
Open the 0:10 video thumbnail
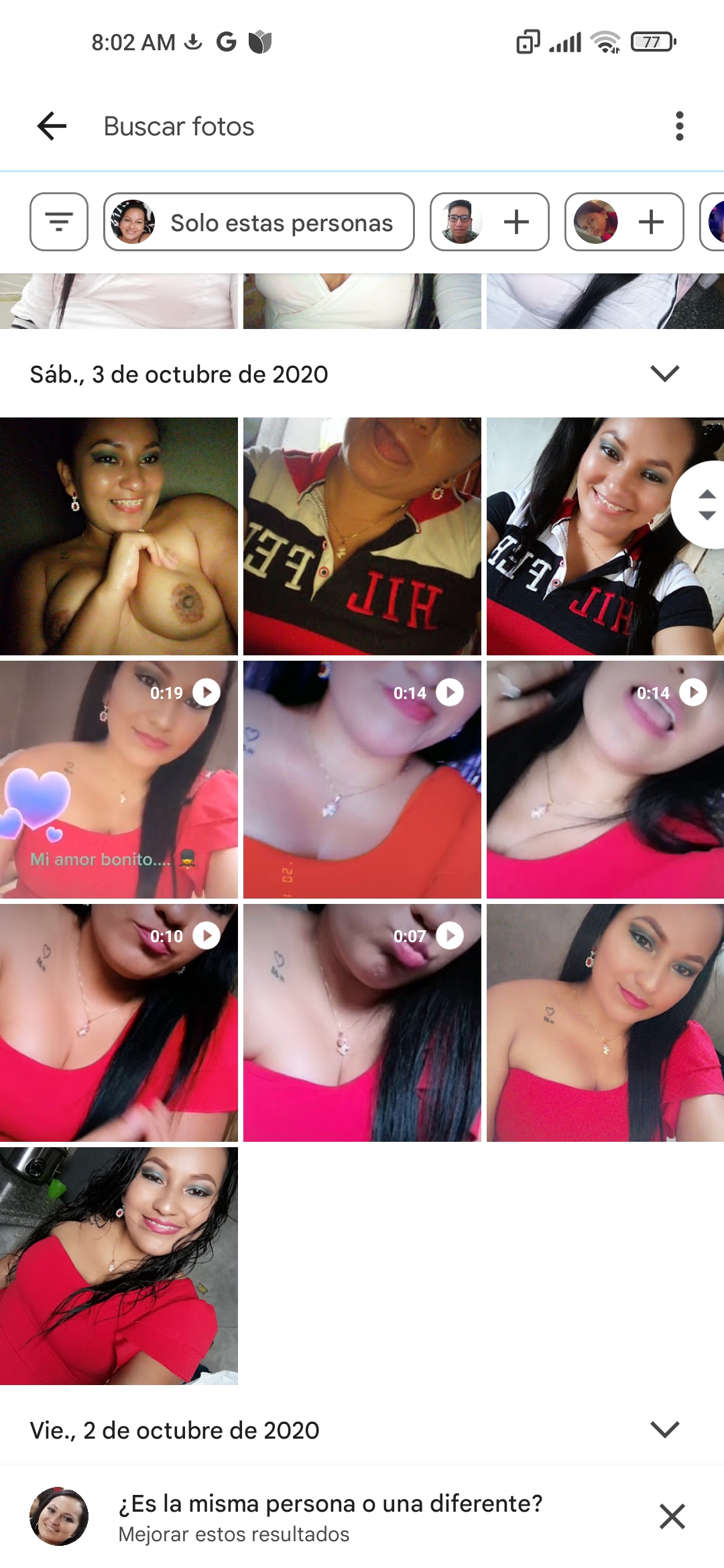pos(119,1023)
